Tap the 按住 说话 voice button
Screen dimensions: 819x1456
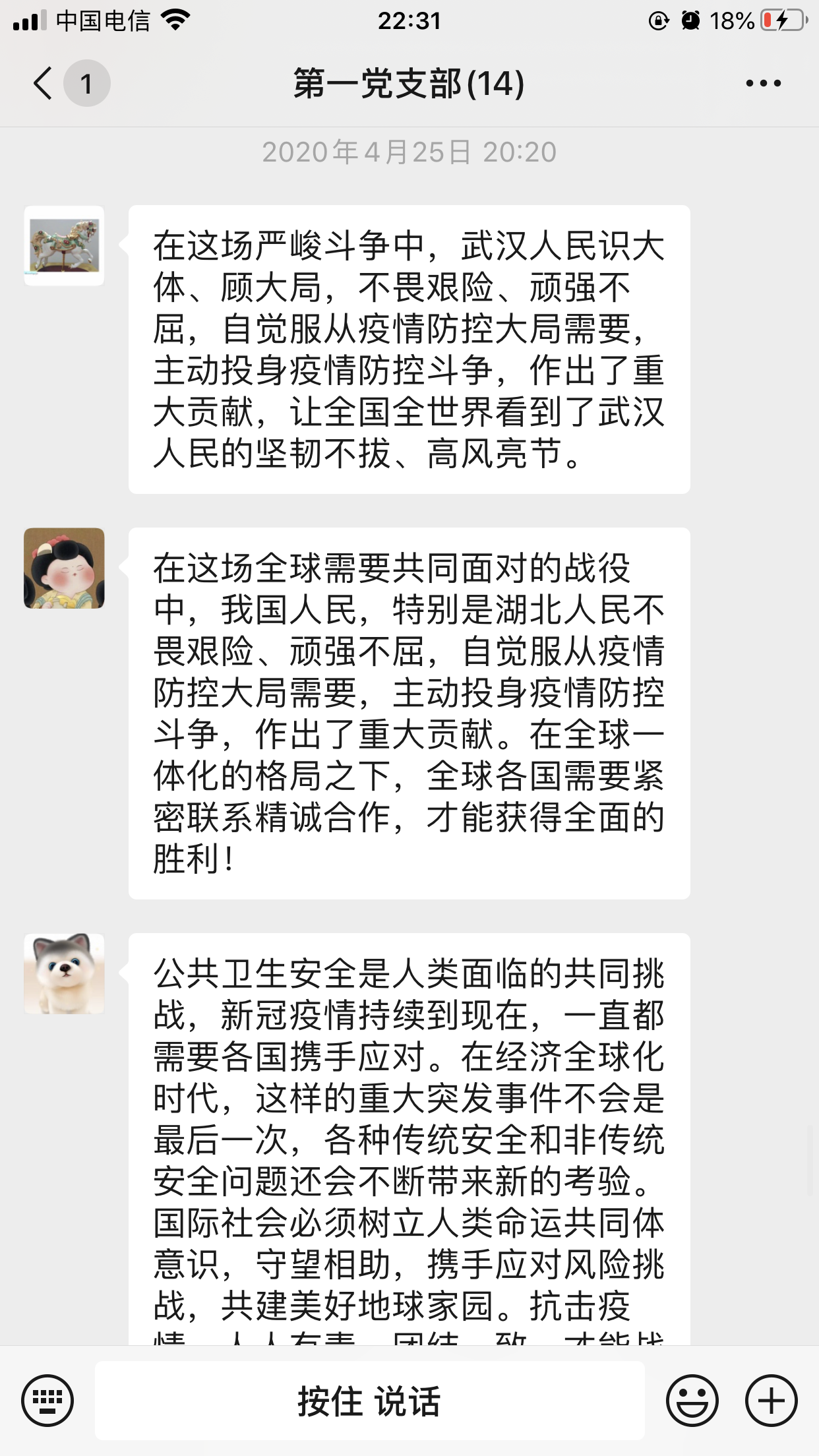[x=369, y=1400]
